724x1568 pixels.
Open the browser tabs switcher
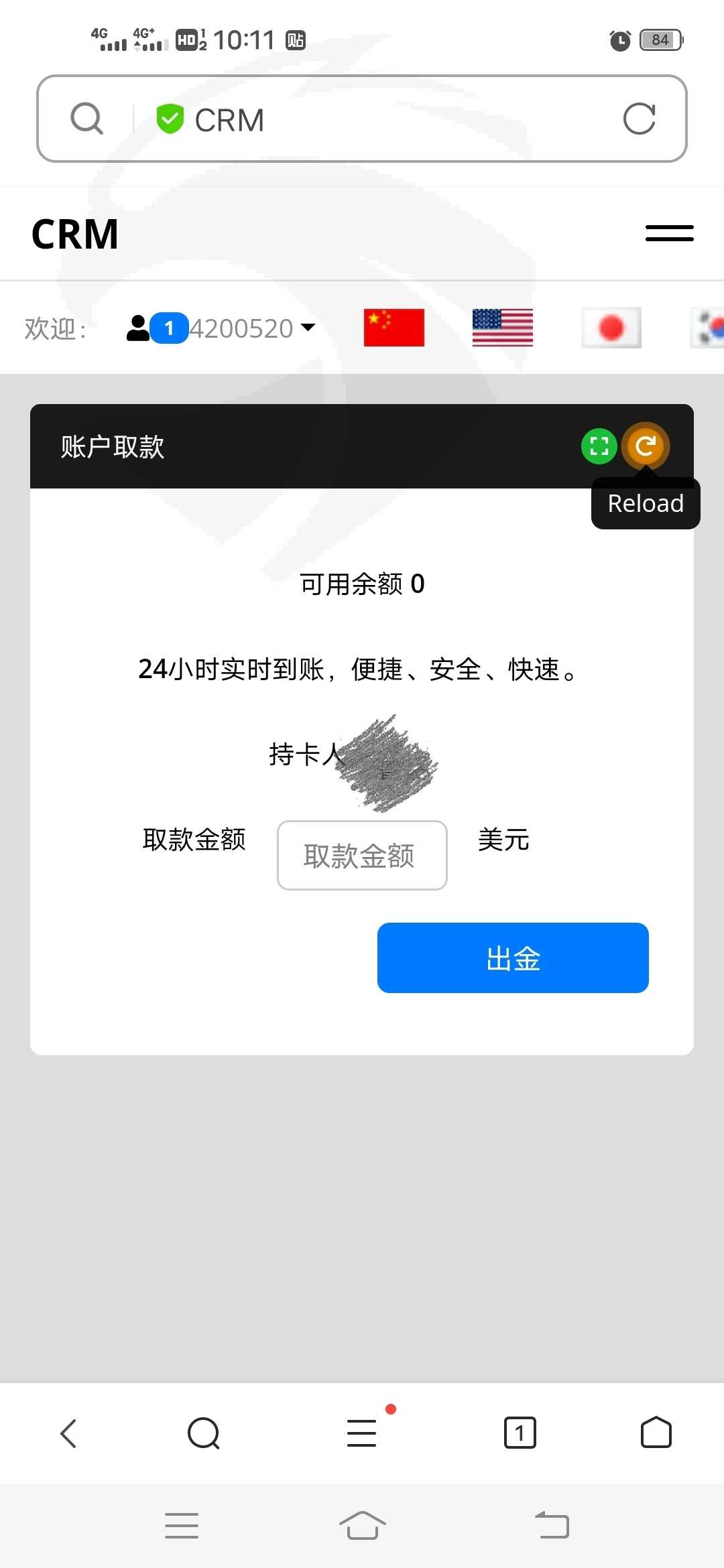(x=520, y=1433)
